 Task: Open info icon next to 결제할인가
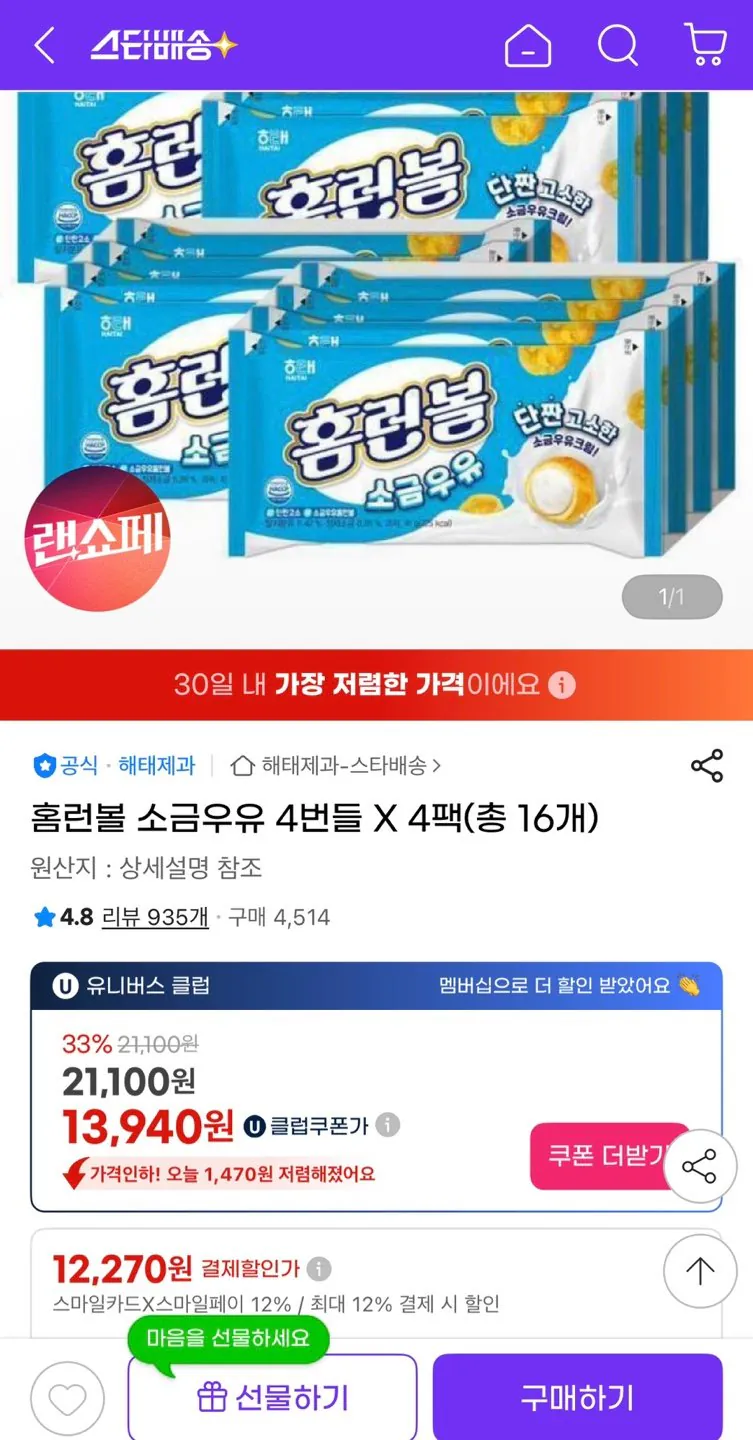(x=318, y=1266)
